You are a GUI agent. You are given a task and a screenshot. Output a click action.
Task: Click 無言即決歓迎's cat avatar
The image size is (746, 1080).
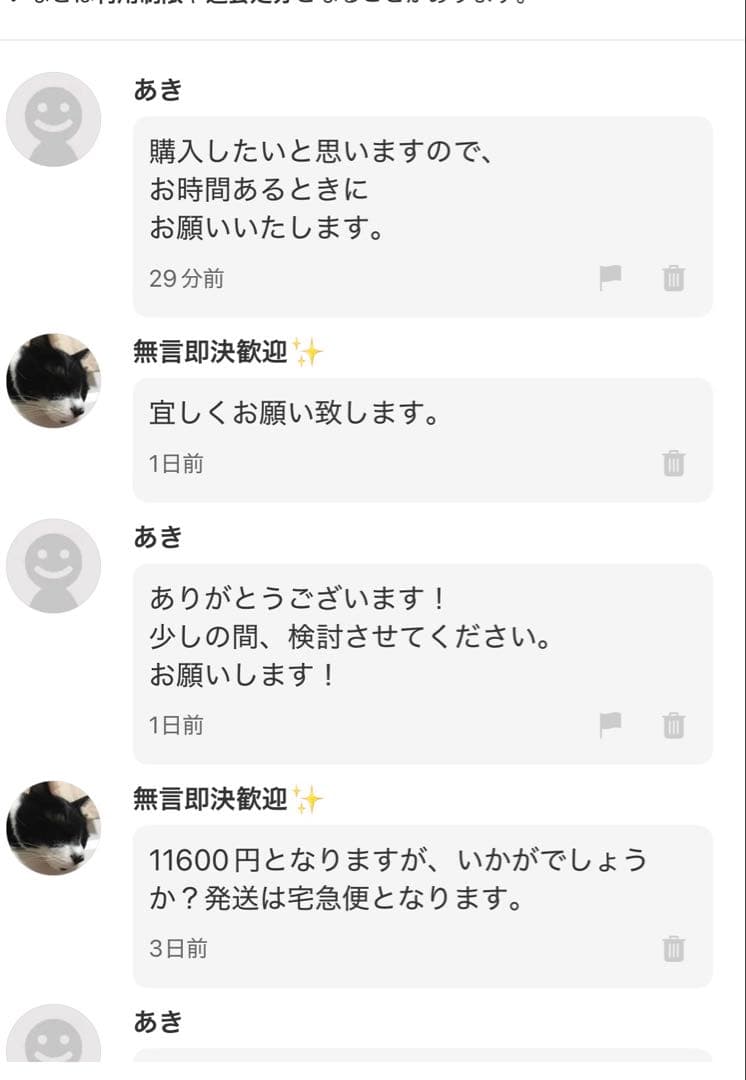tap(56, 380)
